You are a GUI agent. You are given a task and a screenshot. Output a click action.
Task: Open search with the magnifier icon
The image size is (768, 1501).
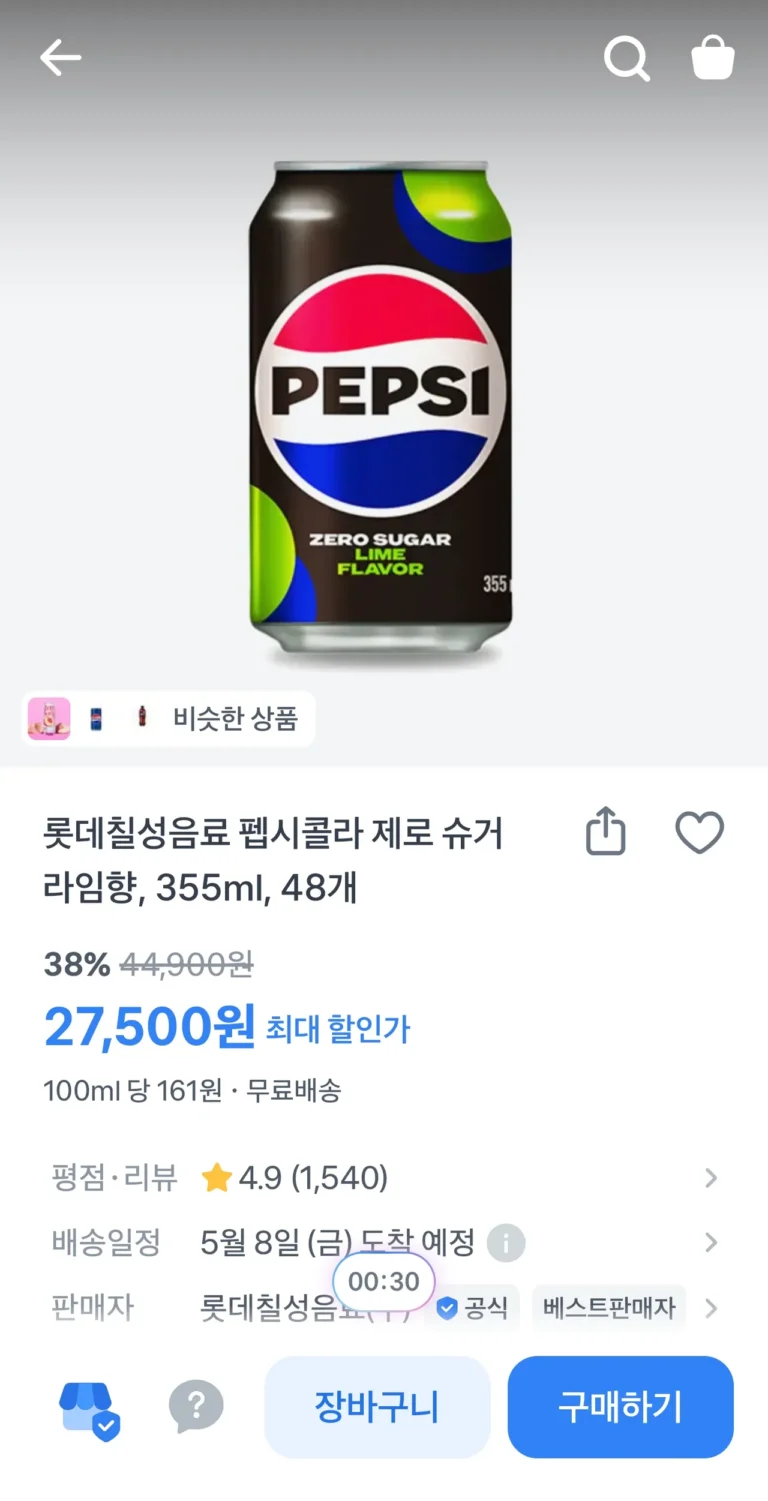point(627,59)
